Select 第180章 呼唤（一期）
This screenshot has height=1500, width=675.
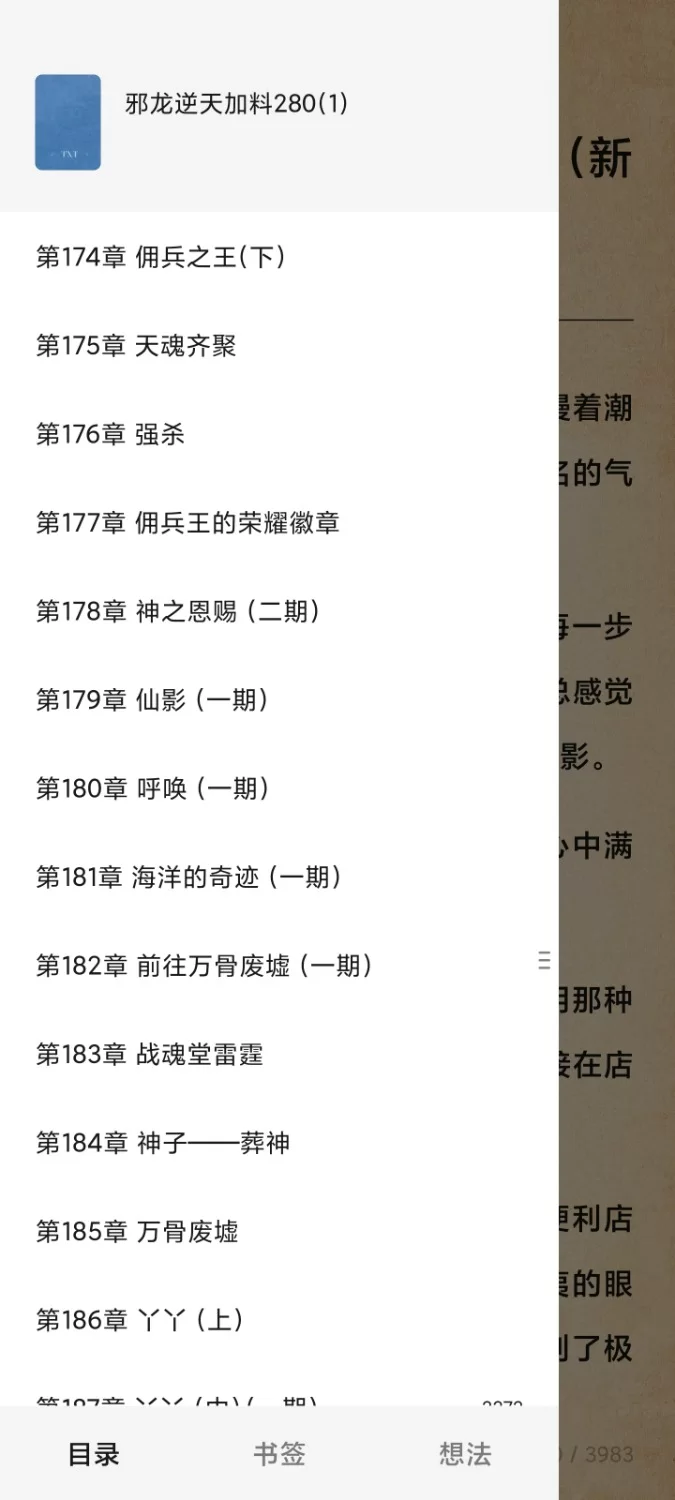point(153,788)
